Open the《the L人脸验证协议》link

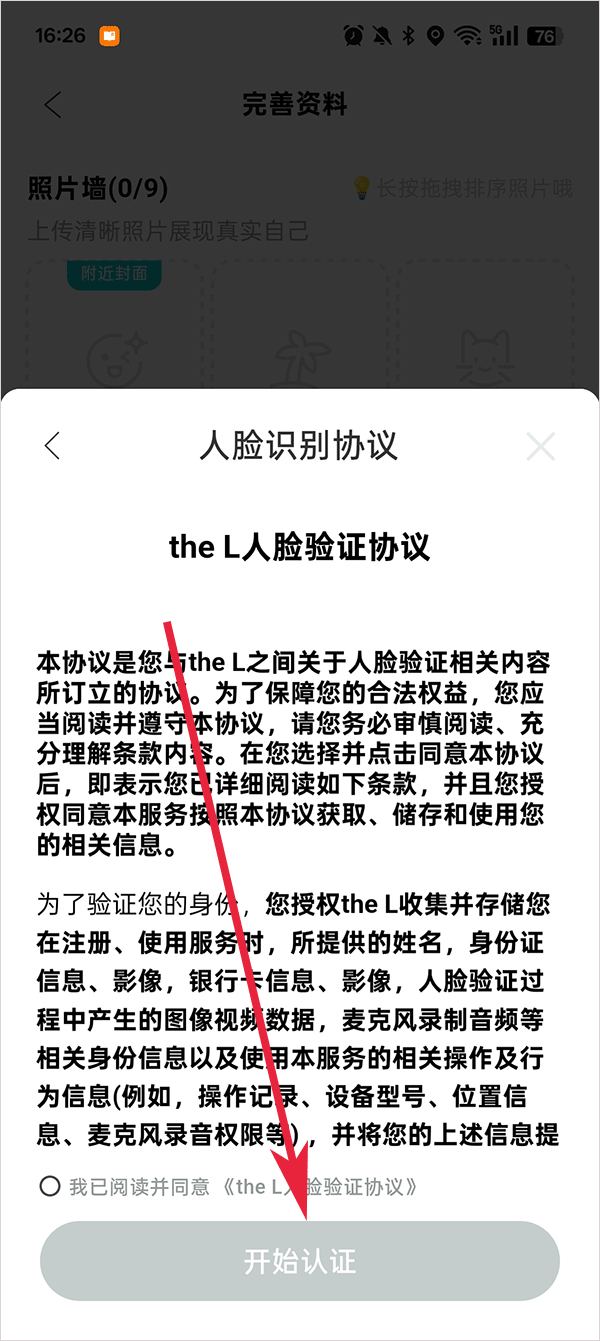coord(318,1186)
